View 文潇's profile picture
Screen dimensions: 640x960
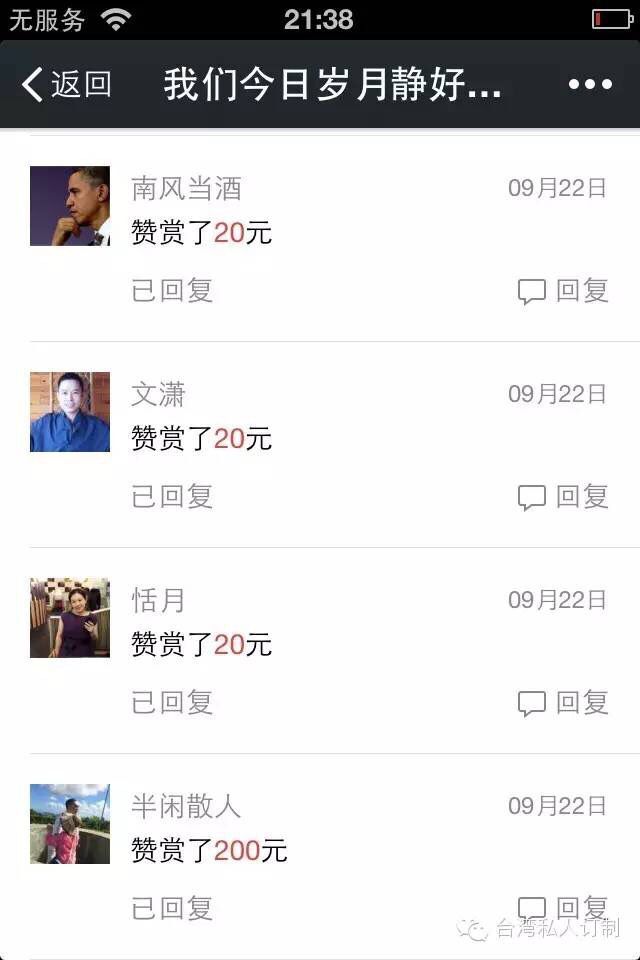coord(70,412)
